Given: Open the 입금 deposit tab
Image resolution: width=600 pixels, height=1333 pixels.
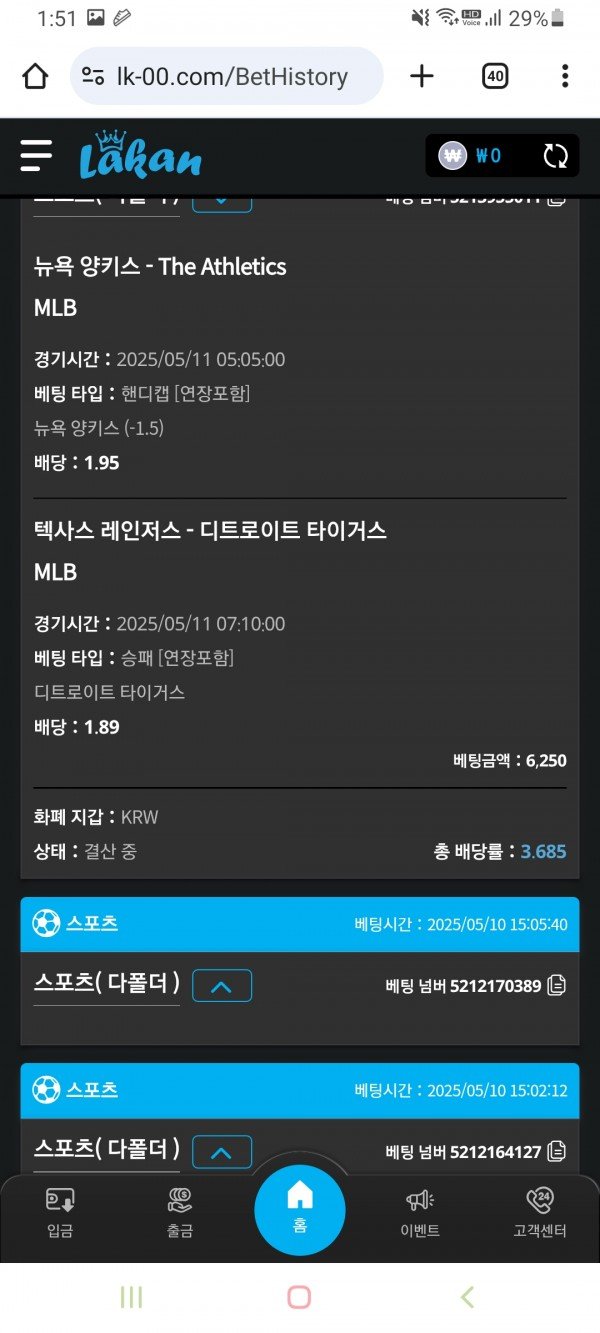Looking at the screenshot, I should (x=60, y=1211).
